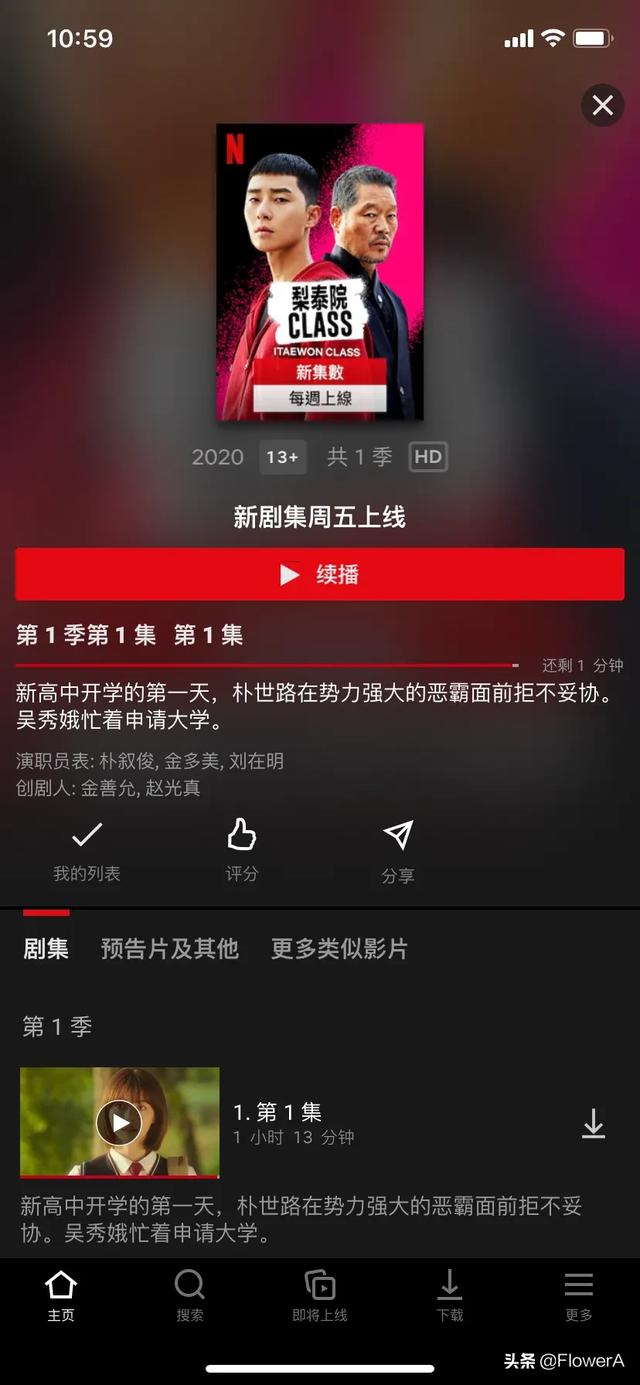Tap the red 续播 resume button
Image resolution: width=640 pixels, height=1385 pixels.
320,575
